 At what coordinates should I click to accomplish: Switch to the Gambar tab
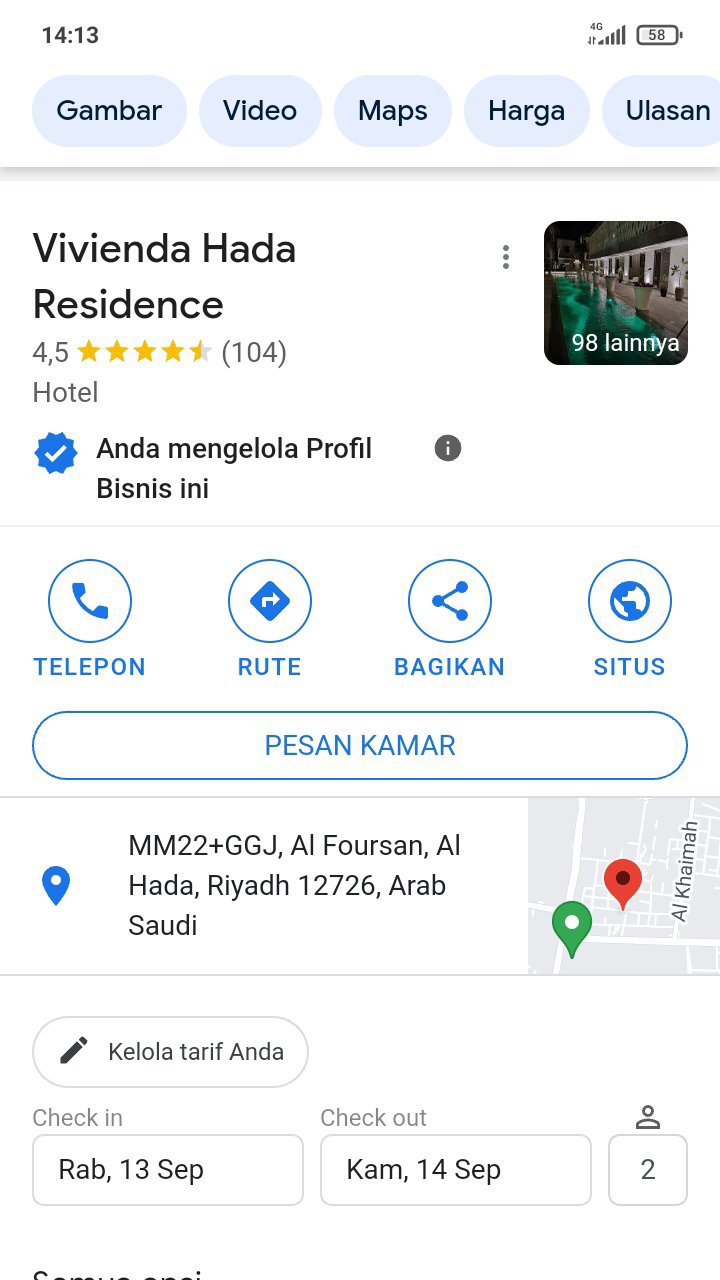click(109, 110)
